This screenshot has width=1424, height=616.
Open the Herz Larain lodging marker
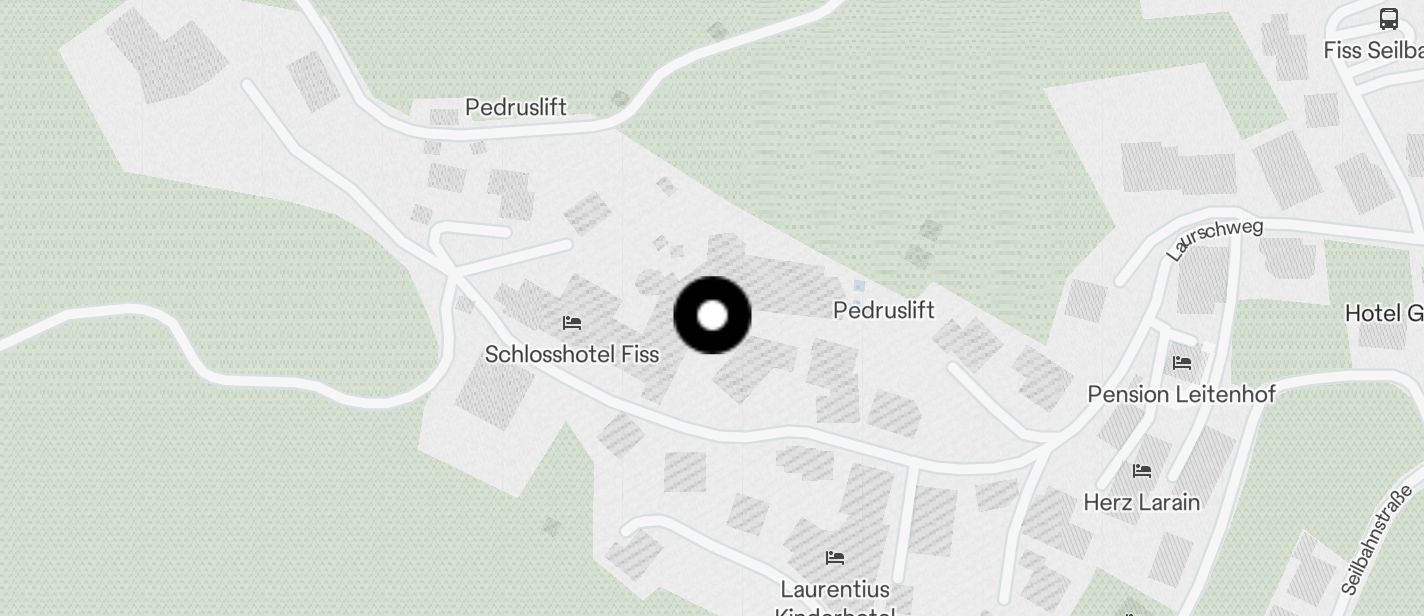1142,471
